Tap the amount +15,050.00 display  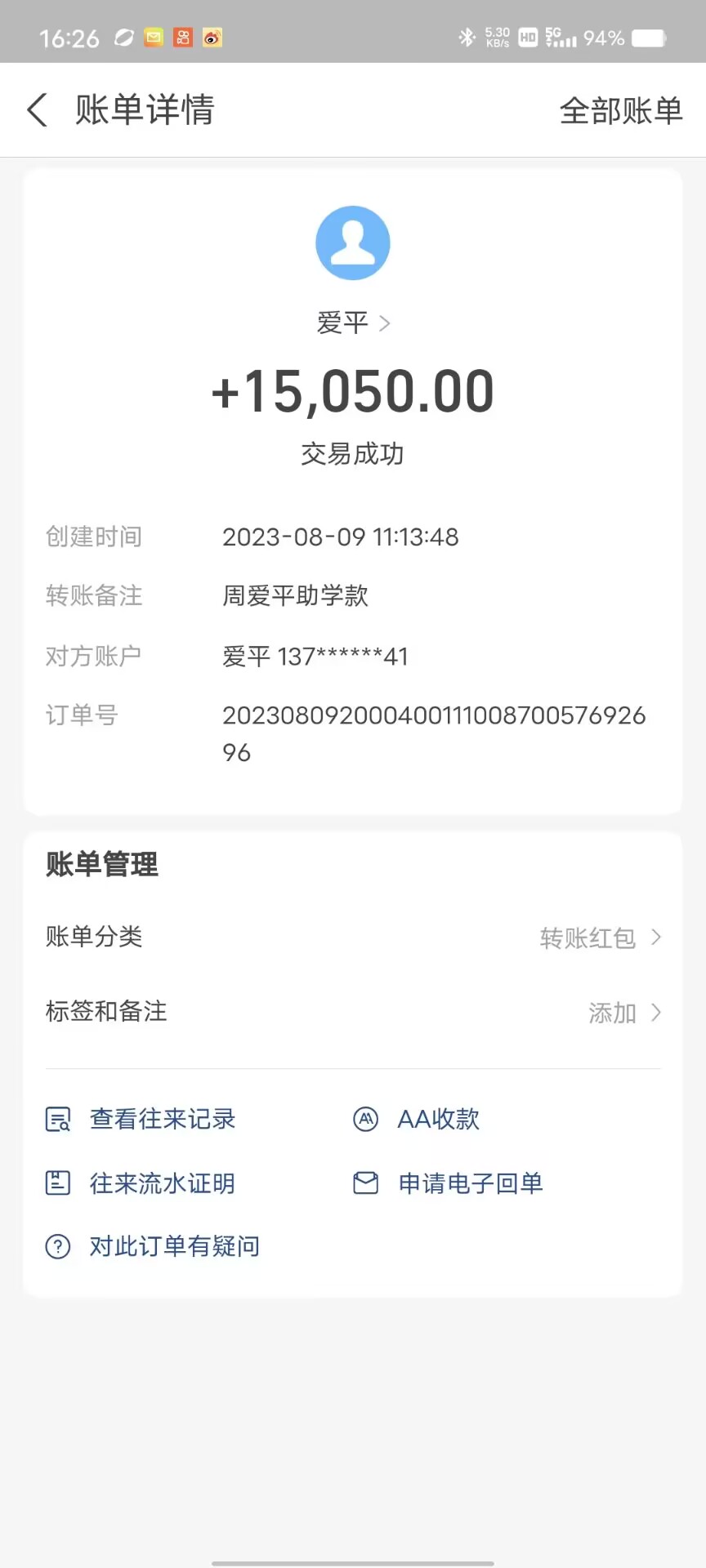353,390
